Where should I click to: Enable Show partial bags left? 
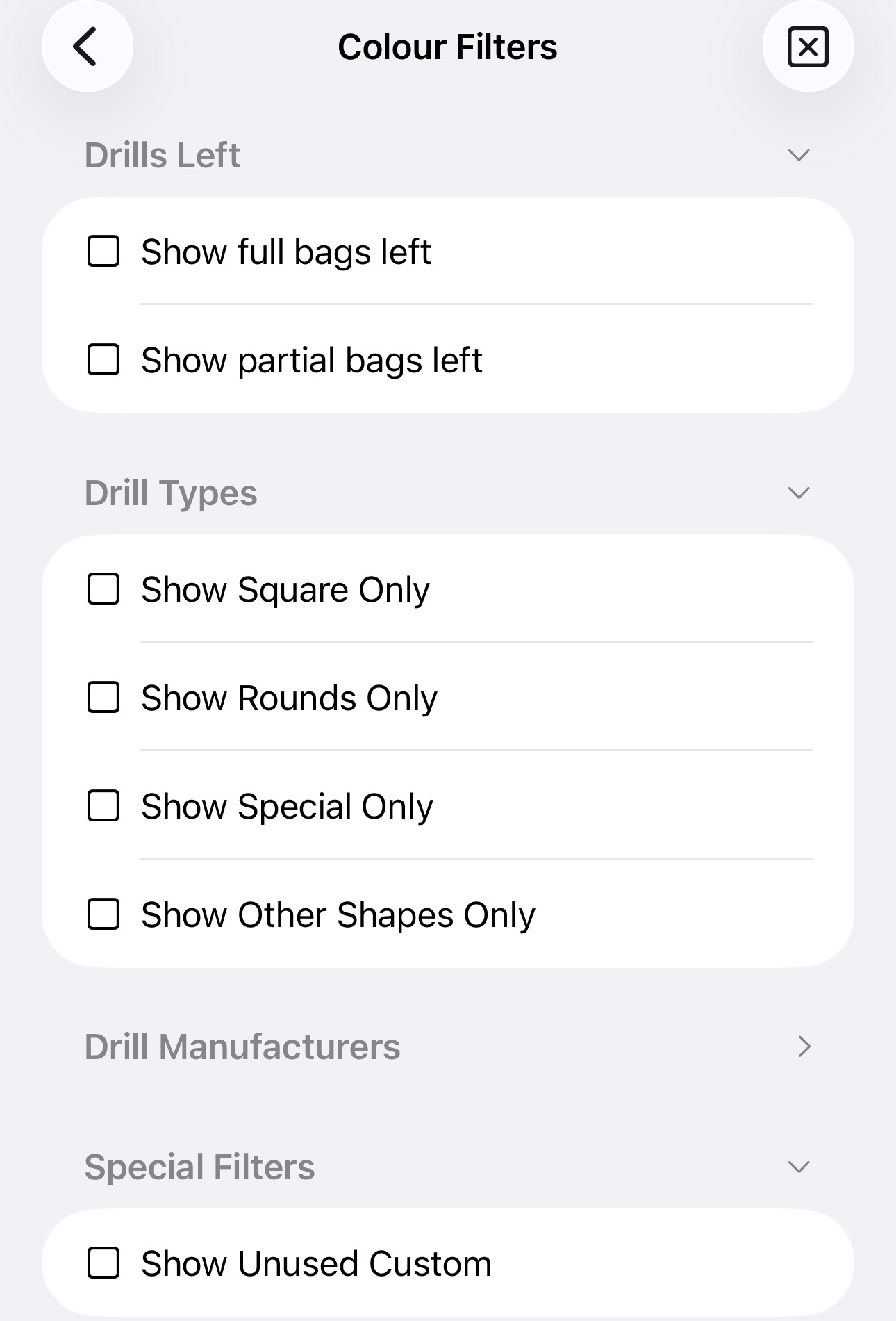[103, 360]
